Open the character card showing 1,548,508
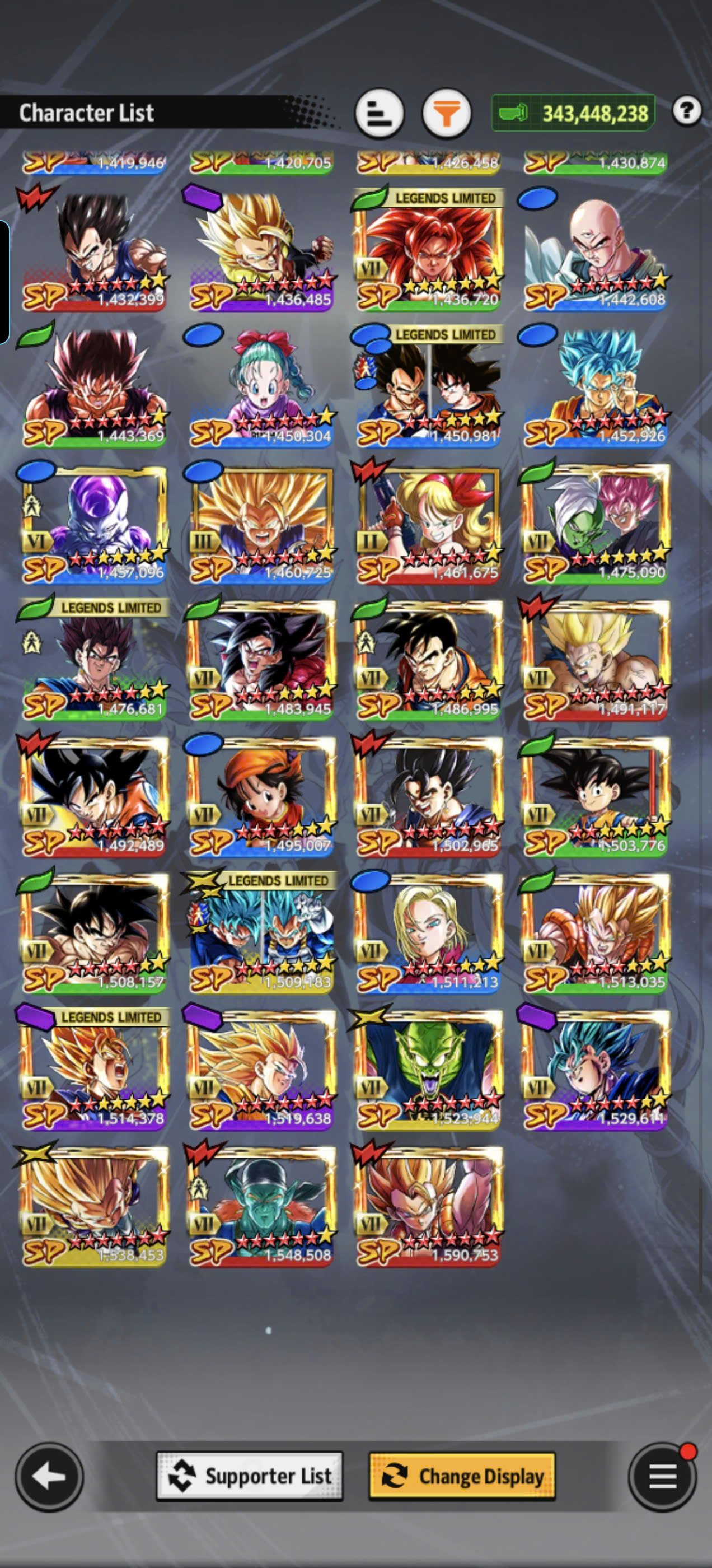Image resolution: width=712 pixels, height=1568 pixels. click(x=260, y=1206)
